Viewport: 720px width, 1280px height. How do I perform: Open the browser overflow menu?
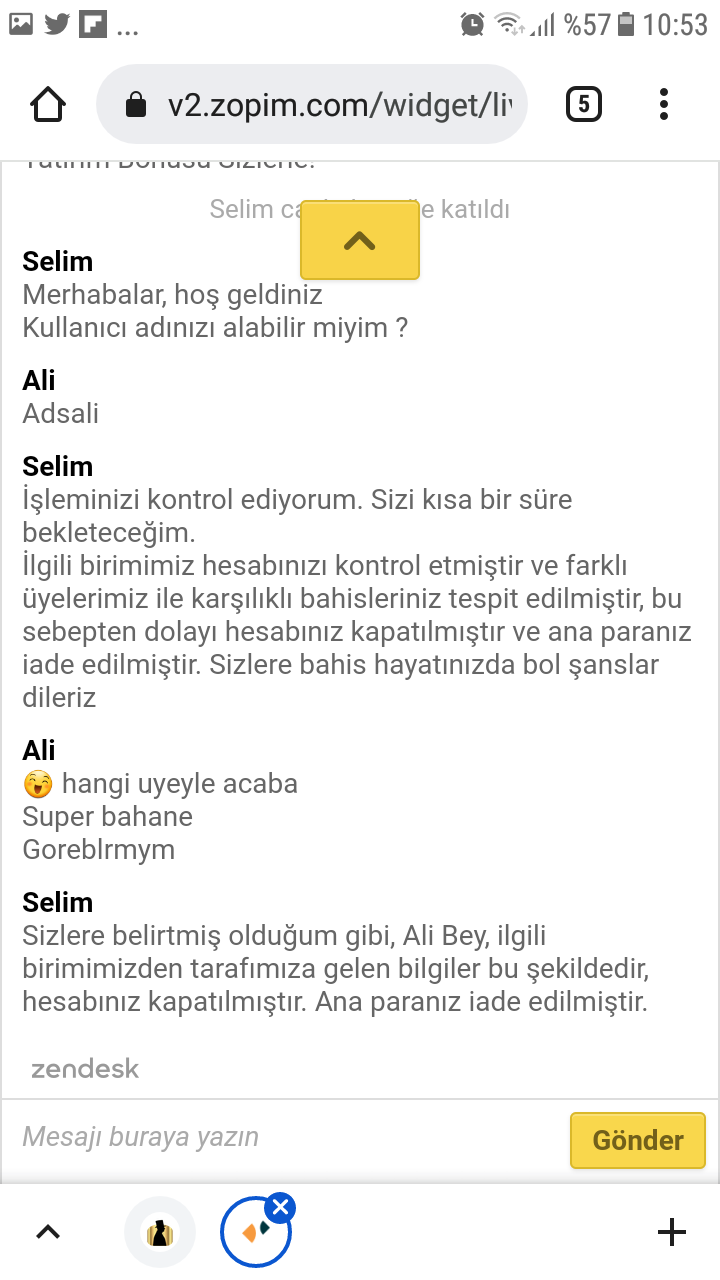click(x=664, y=104)
